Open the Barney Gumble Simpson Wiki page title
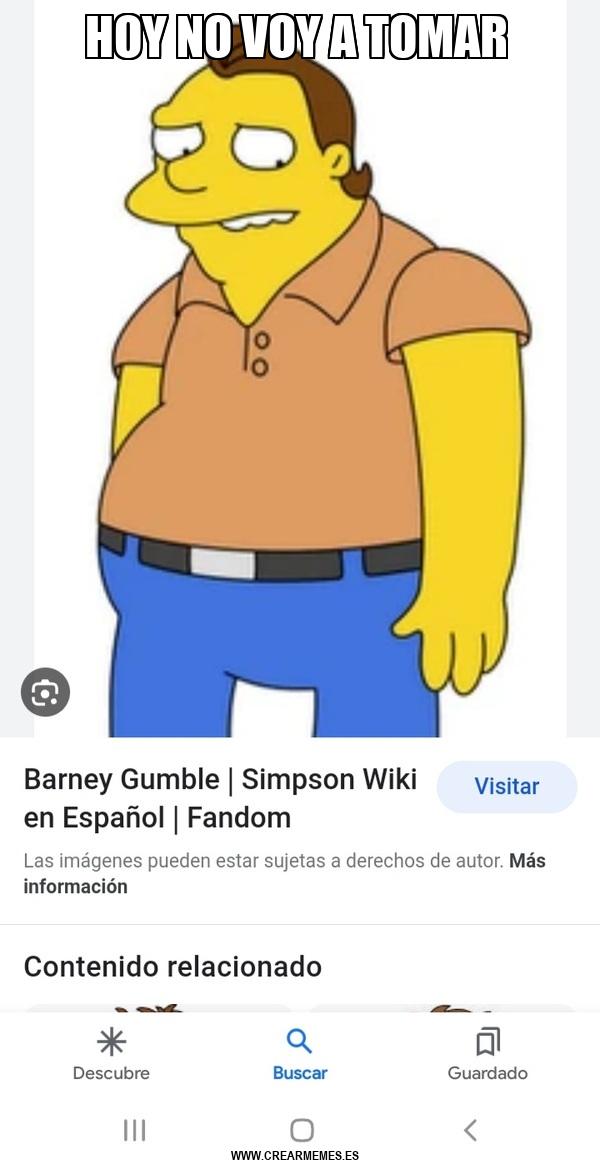Viewport: 600px width, 1164px height. point(220,798)
